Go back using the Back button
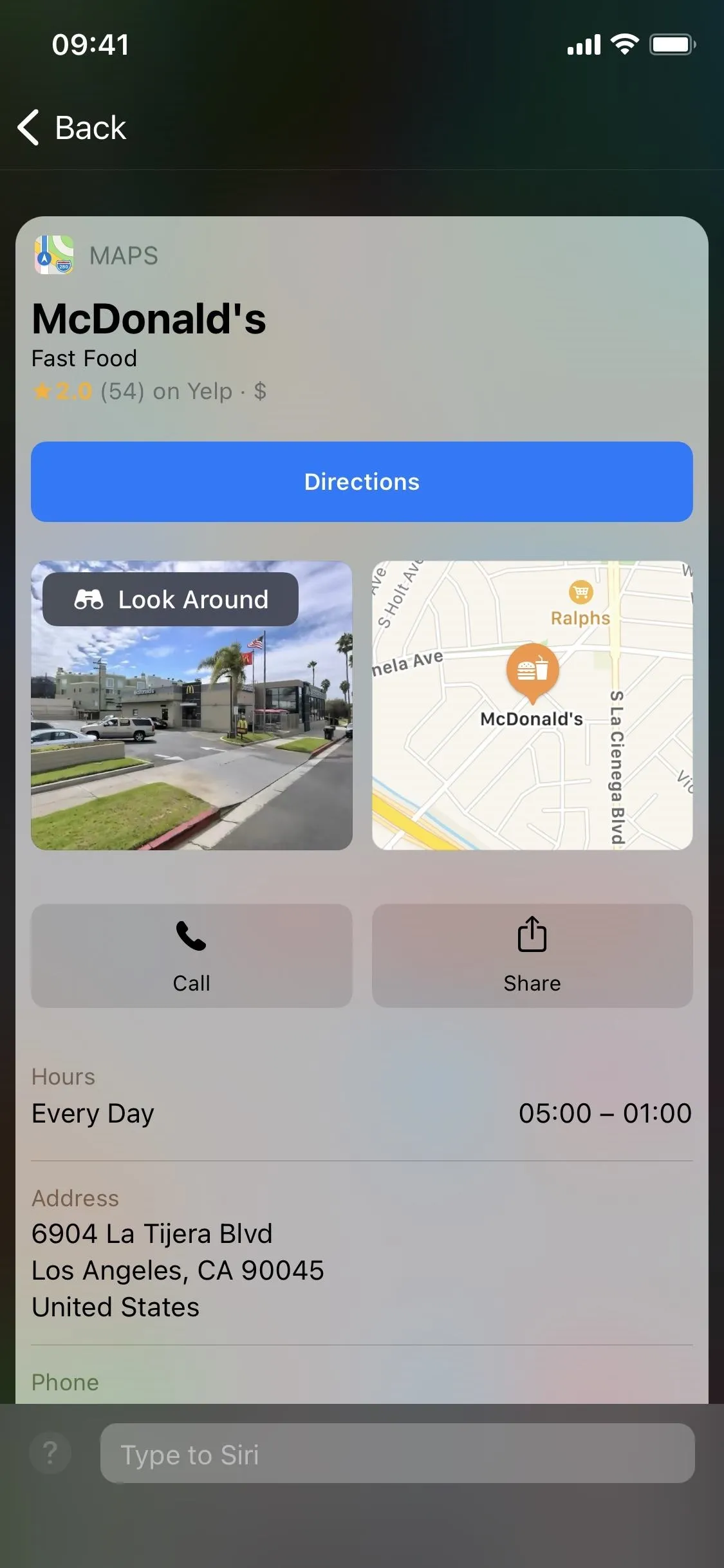The width and height of the screenshot is (724, 1568). coord(71,127)
